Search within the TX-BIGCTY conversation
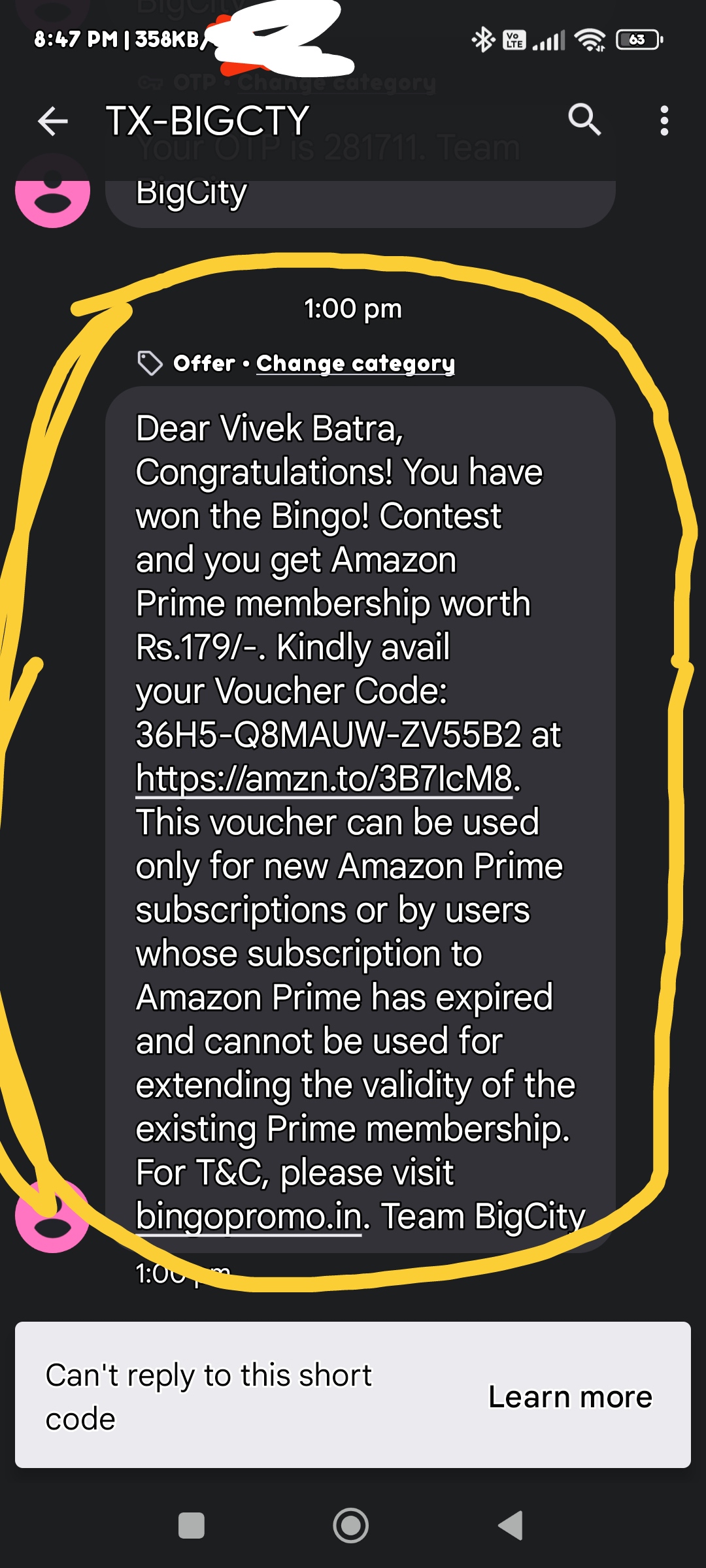This screenshot has height=1568, width=706. (x=584, y=120)
